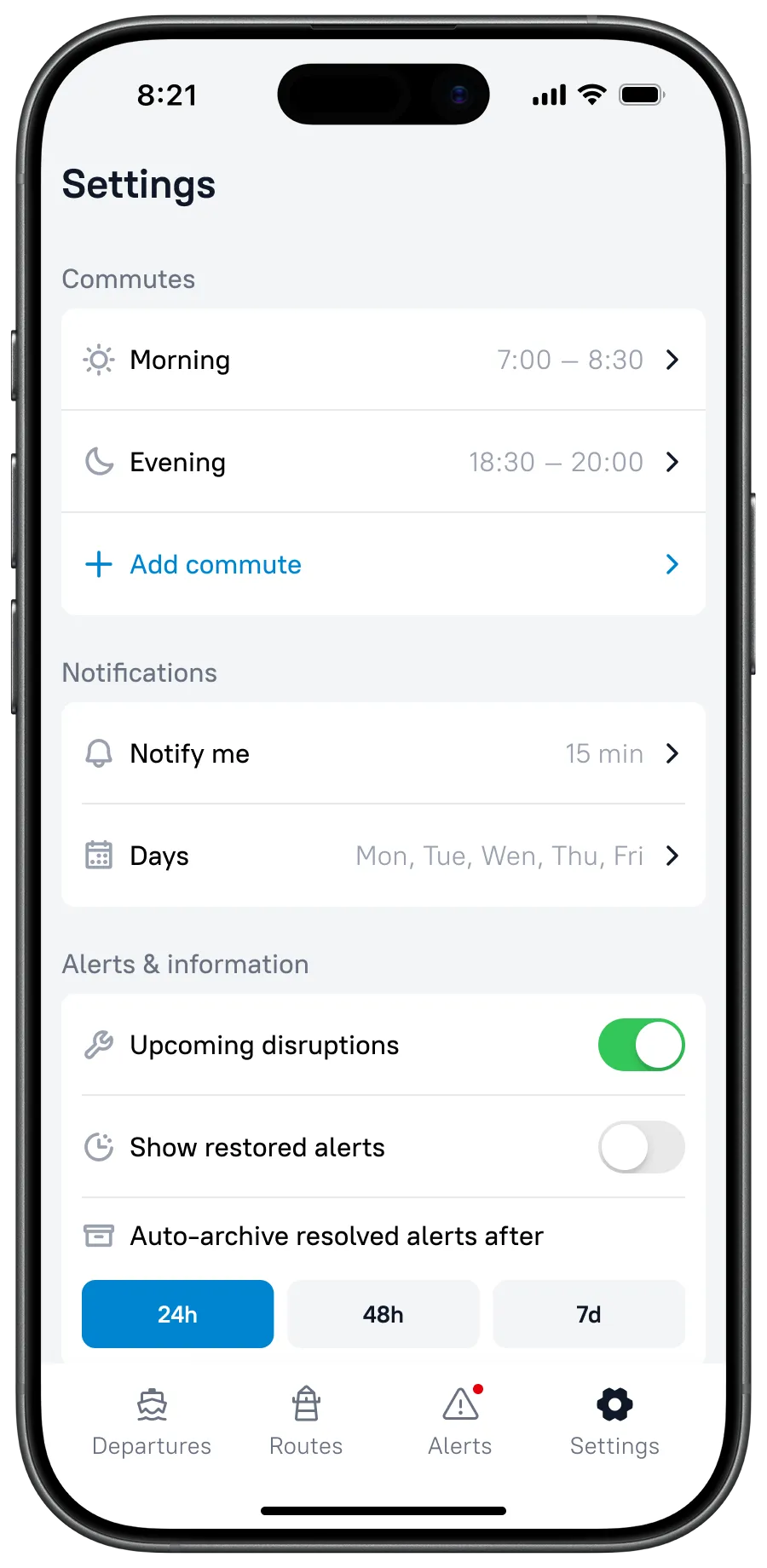767x1568 pixels.
Task: Choose 7d auto-archive option
Action: click(589, 1314)
